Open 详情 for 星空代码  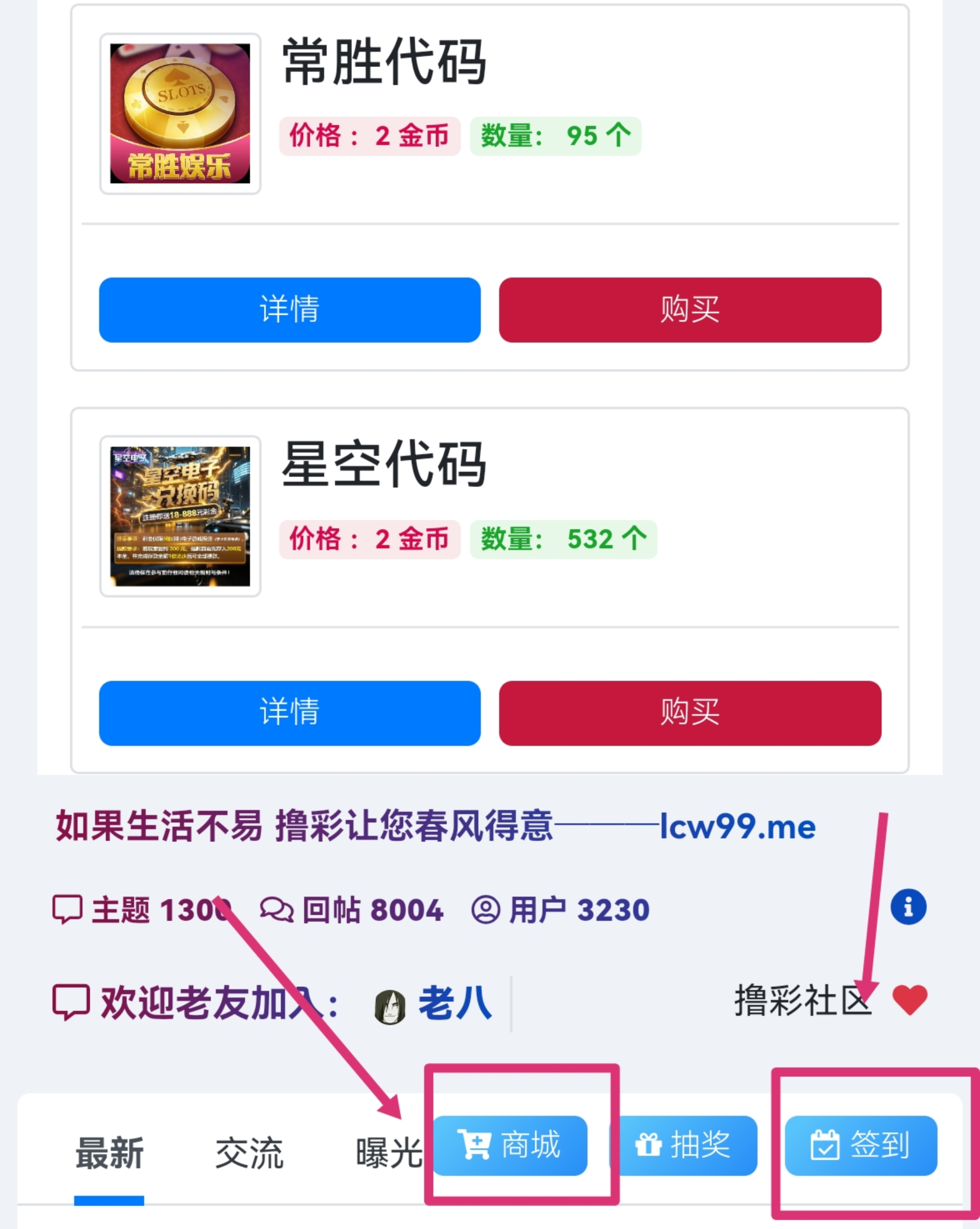pyautogui.click(x=290, y=713)
